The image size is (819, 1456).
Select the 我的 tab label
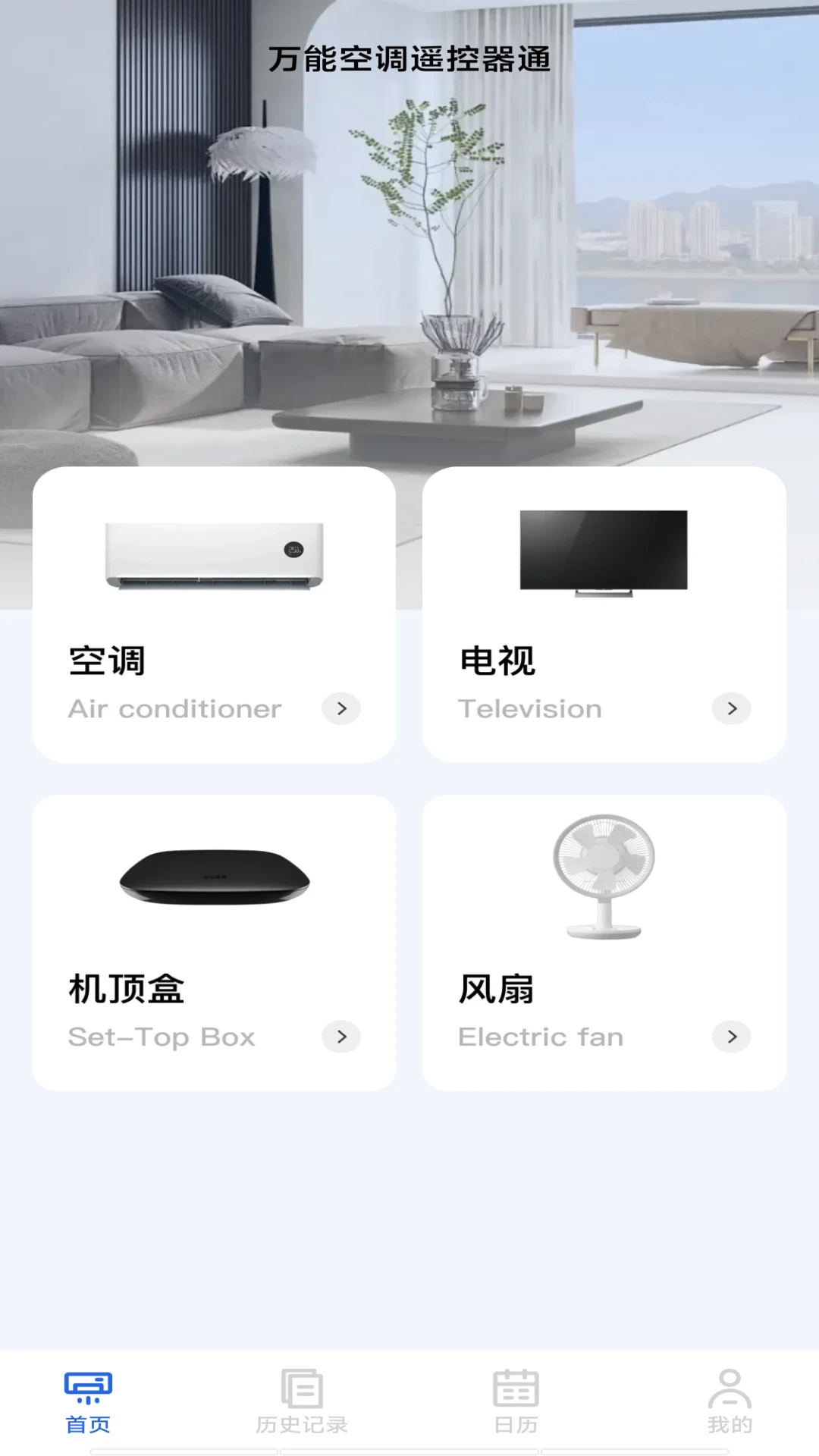pos(729,1423)
